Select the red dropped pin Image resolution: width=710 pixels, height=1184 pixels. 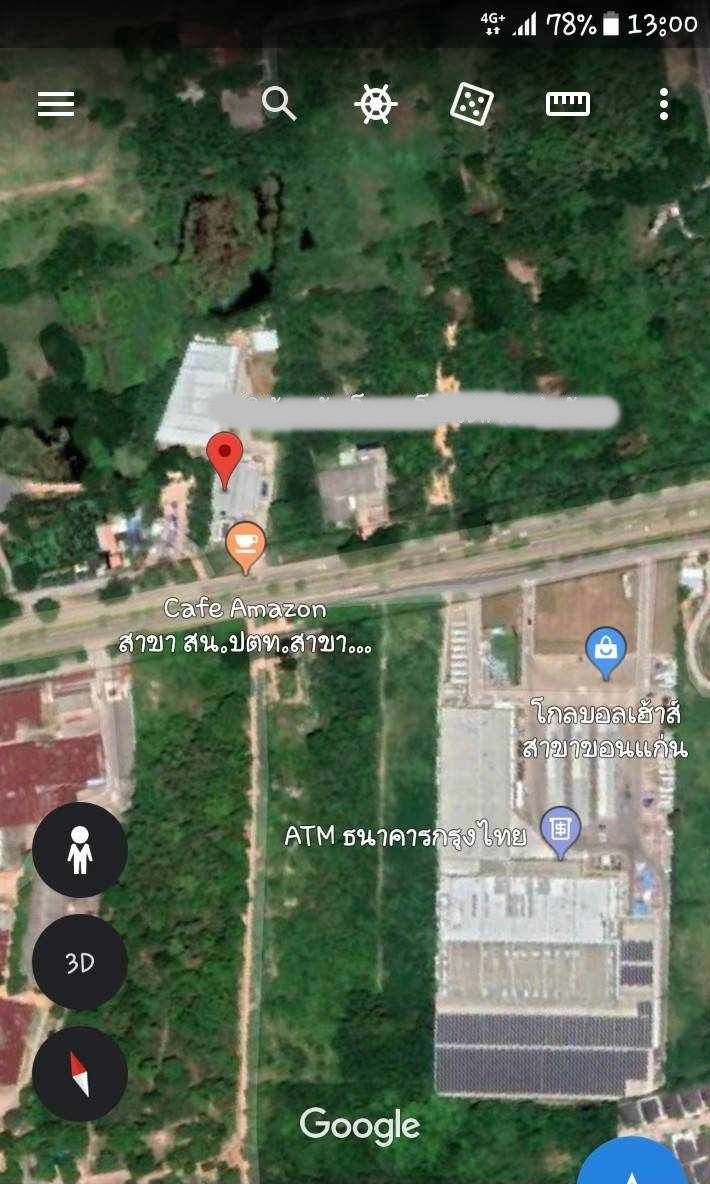pos(224,460)
